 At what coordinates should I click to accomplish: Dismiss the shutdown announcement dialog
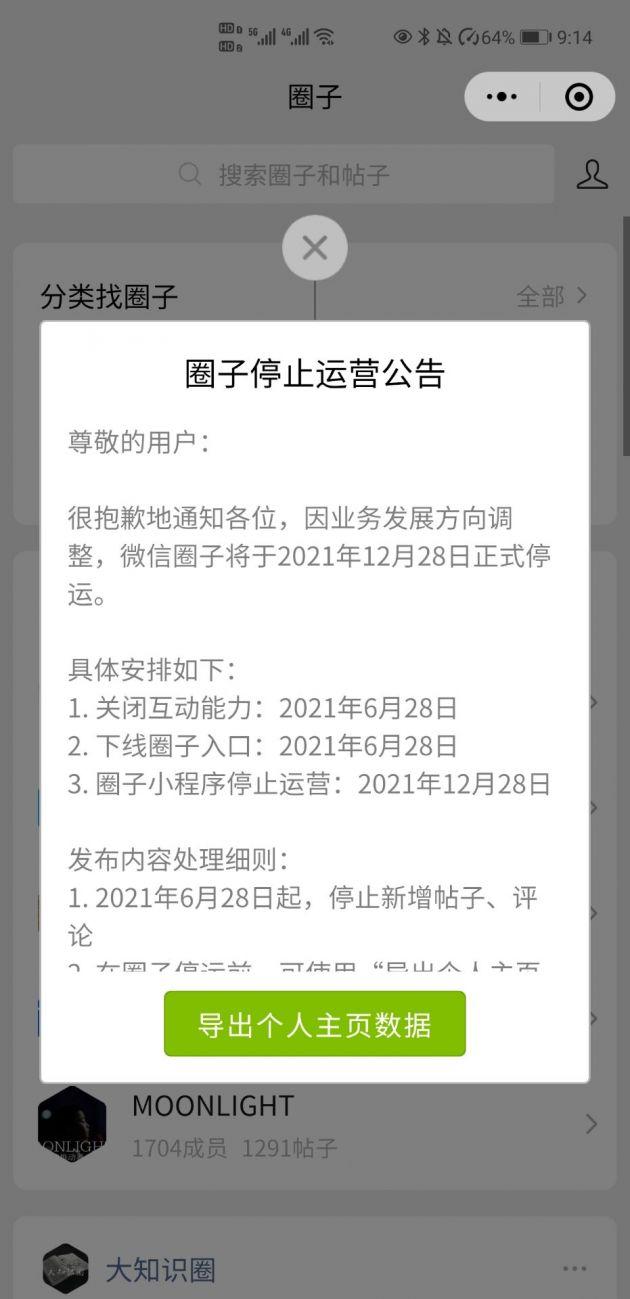315,248
